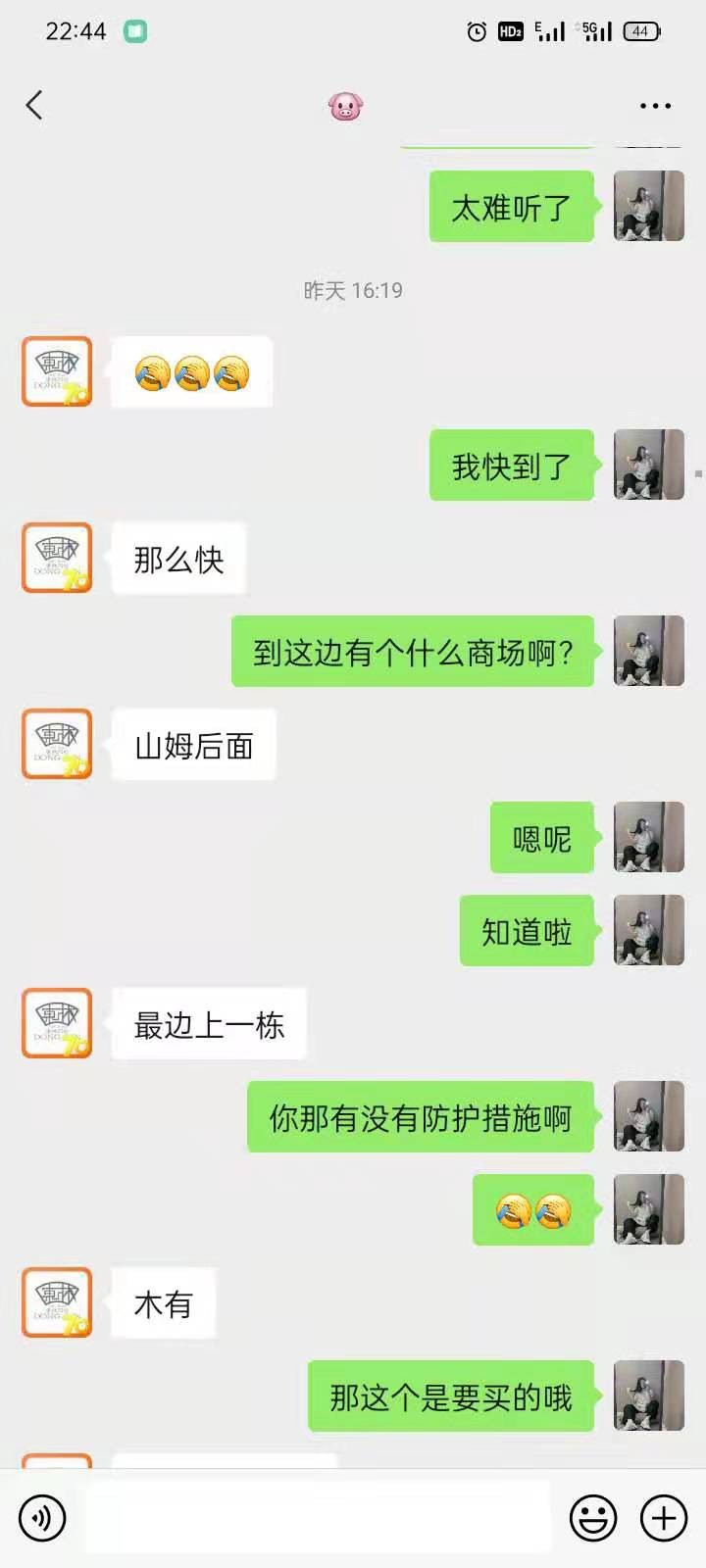Screen dimensions: 706x1568
Task: Open contact avatar beside 木有
Action: [57, 1302]
